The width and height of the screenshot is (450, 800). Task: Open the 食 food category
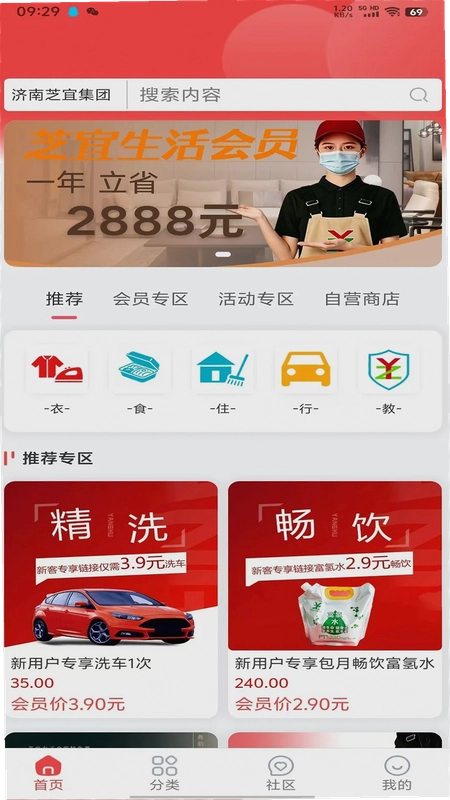(x=139, y=382)
